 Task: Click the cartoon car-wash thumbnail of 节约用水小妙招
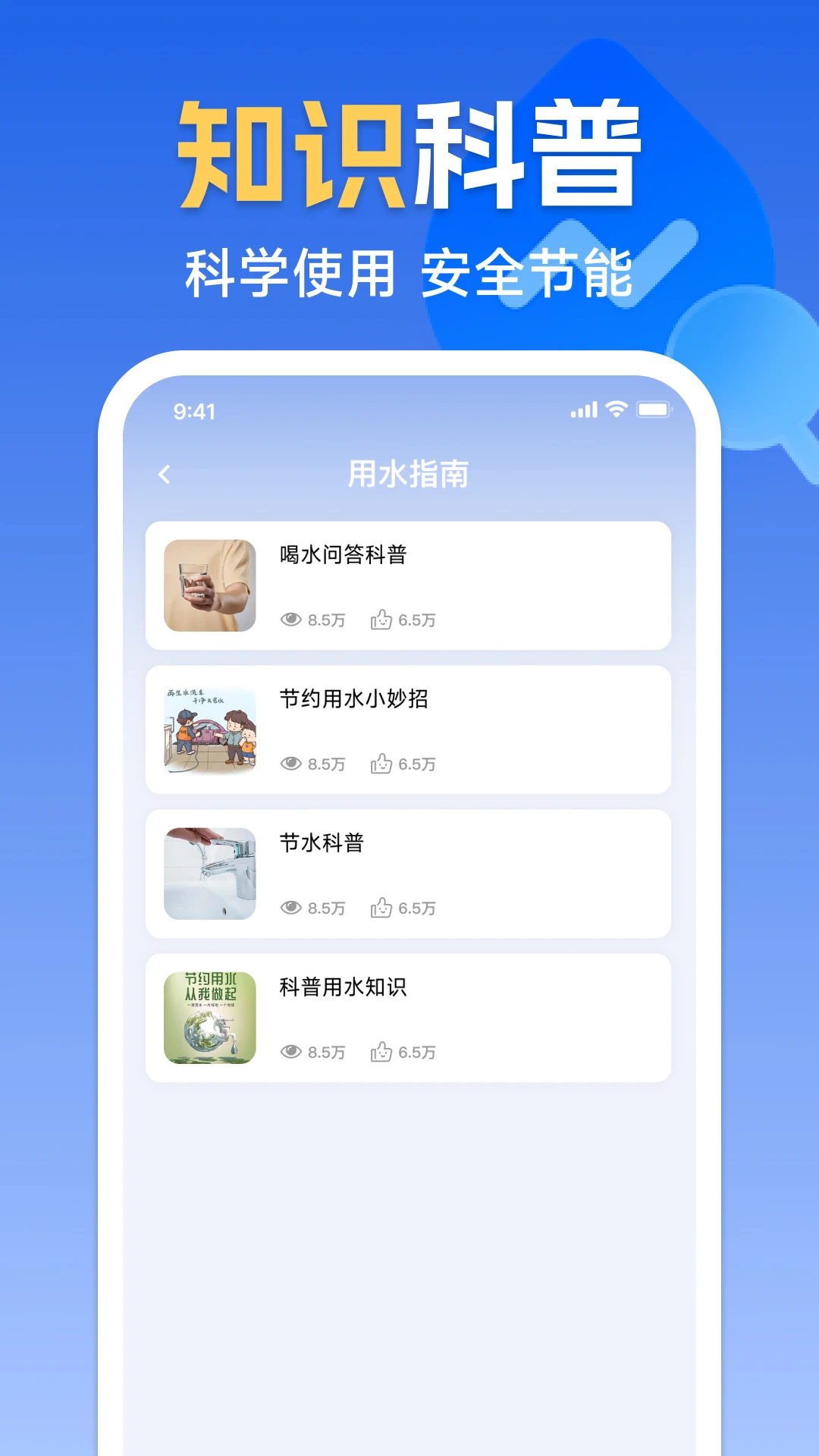209,730
